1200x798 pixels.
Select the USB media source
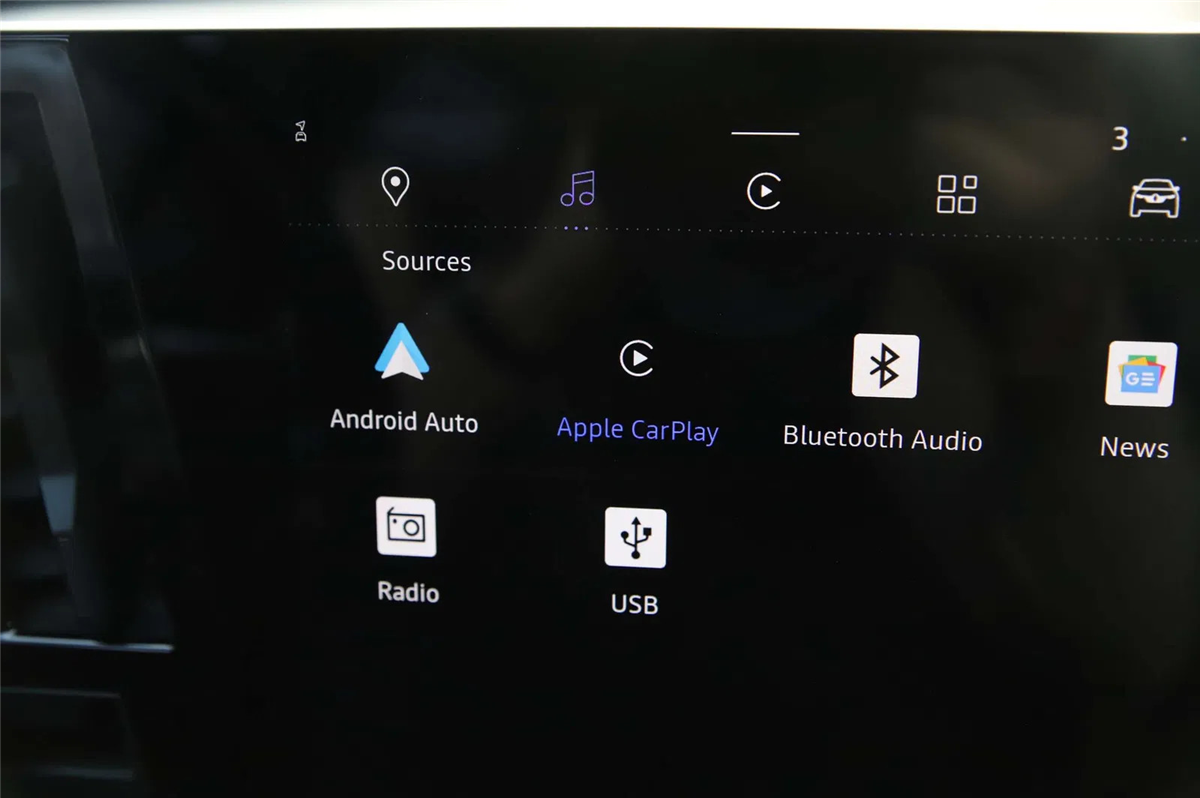(x=635, y=560)
